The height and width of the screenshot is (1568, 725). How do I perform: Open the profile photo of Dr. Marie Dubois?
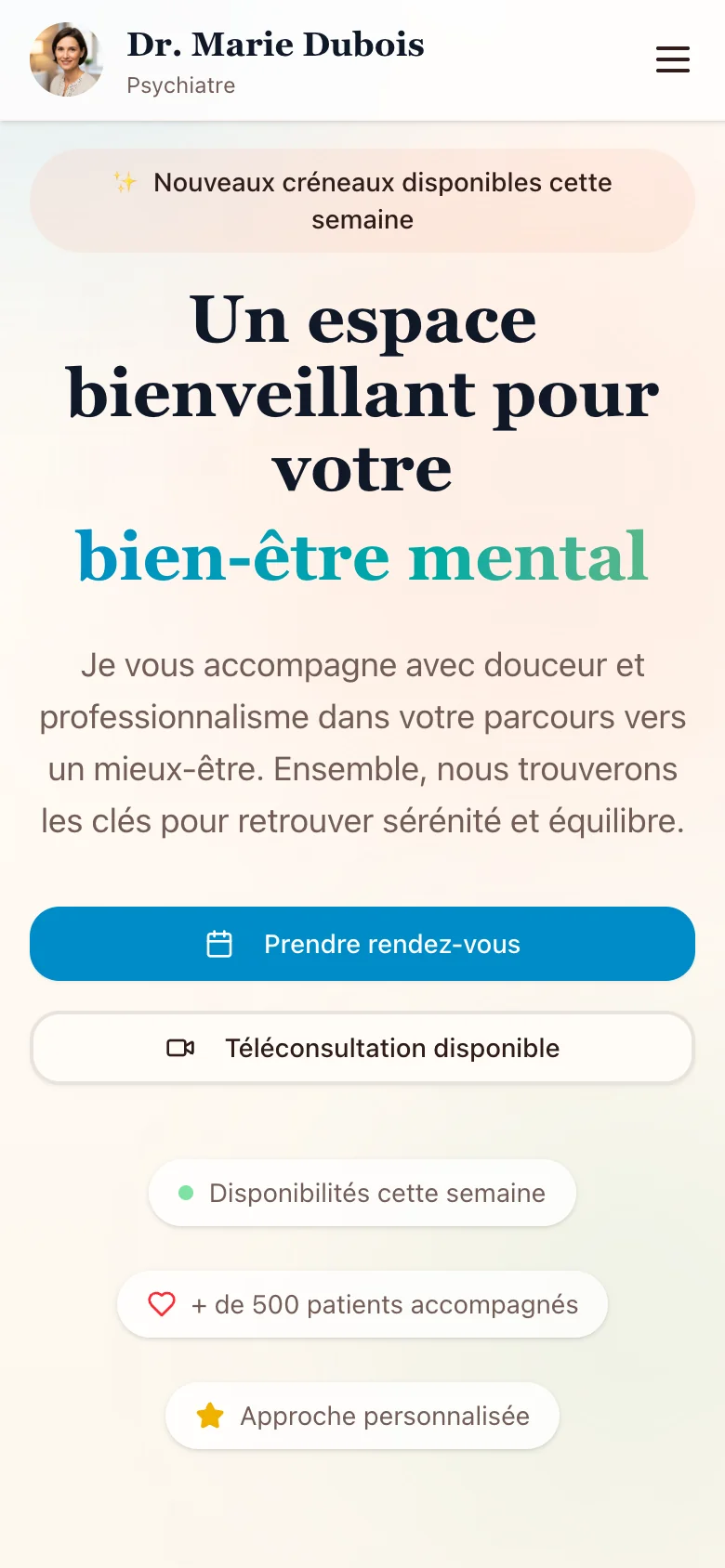pyautogui.click(x=66, y=59)
